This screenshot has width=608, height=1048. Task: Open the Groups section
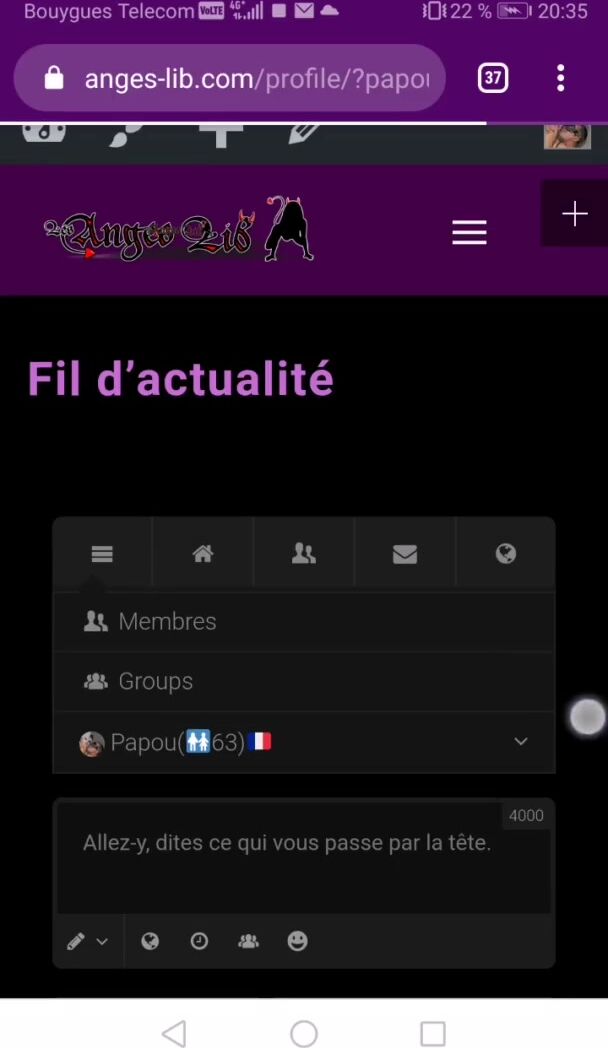pos(154,681)
